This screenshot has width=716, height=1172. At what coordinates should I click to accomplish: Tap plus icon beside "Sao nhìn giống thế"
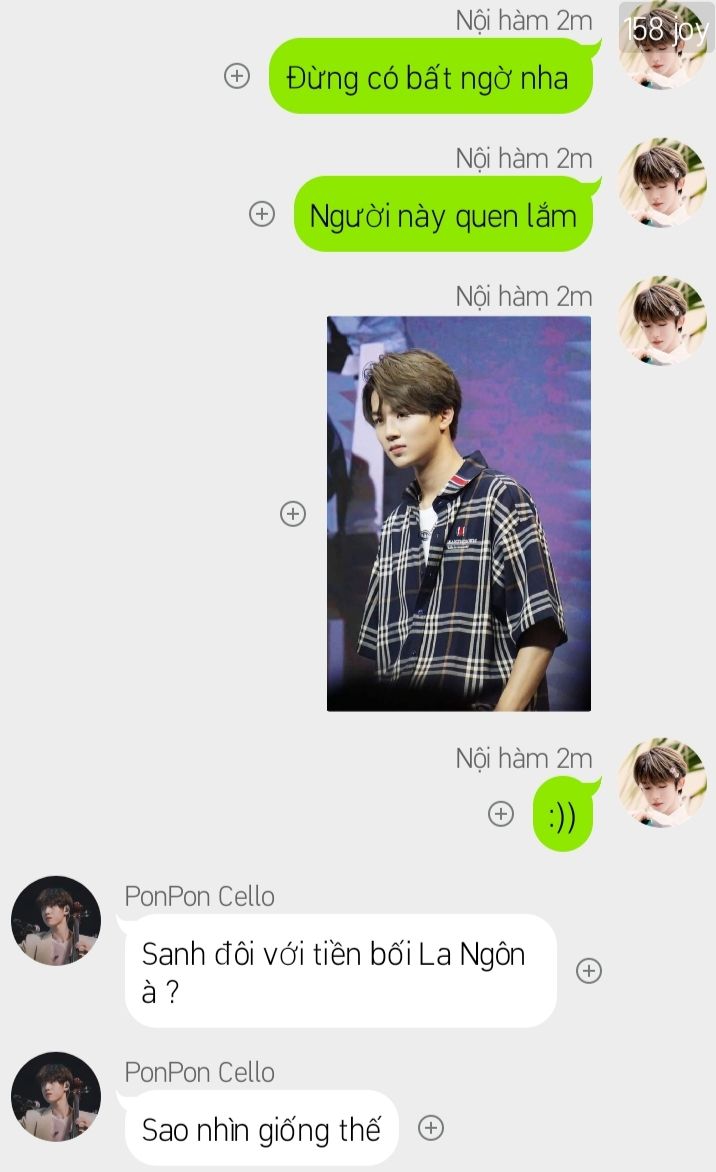430,1128
